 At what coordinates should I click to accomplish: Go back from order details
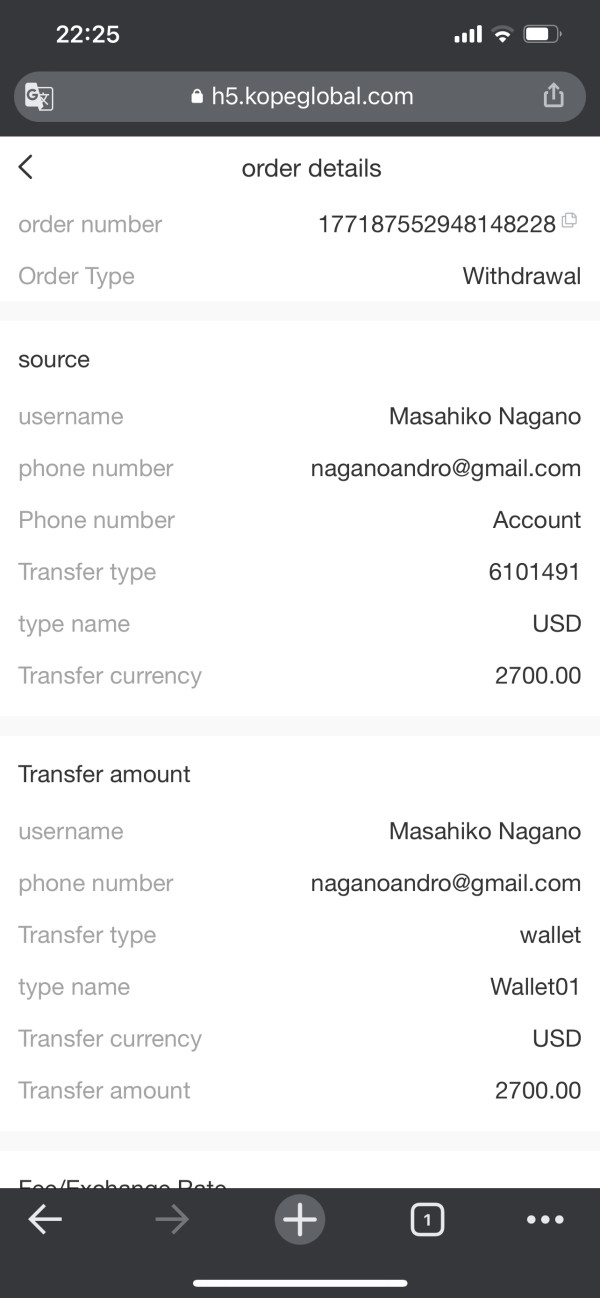point(26,167)
